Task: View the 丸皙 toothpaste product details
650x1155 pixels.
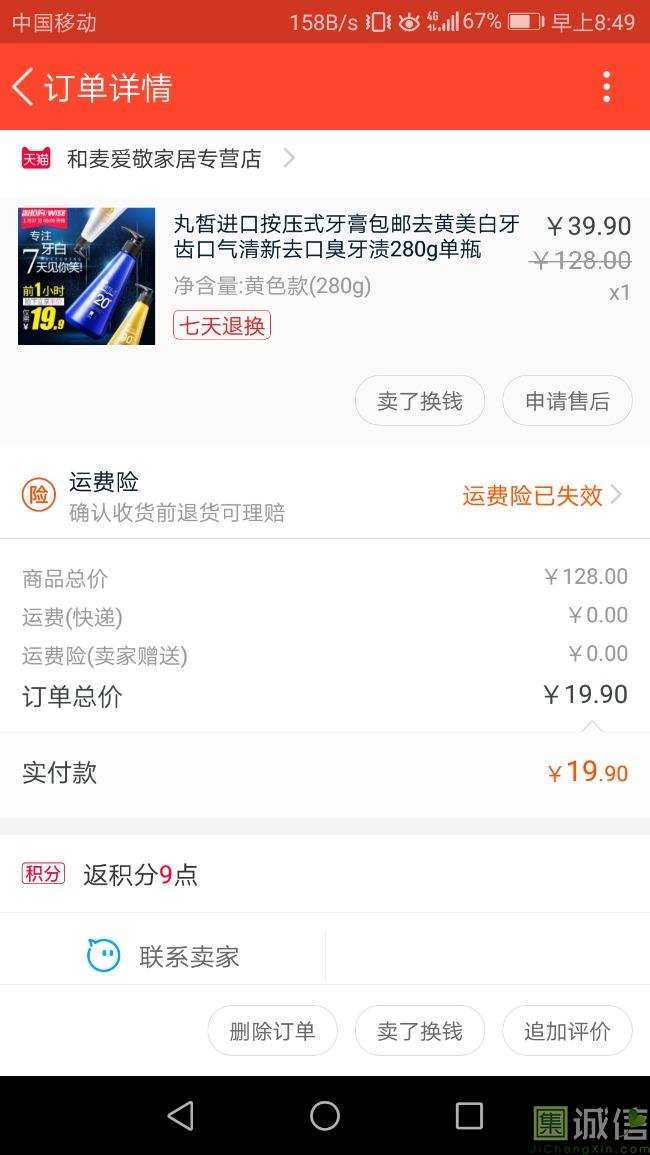Action: (346, 236)
